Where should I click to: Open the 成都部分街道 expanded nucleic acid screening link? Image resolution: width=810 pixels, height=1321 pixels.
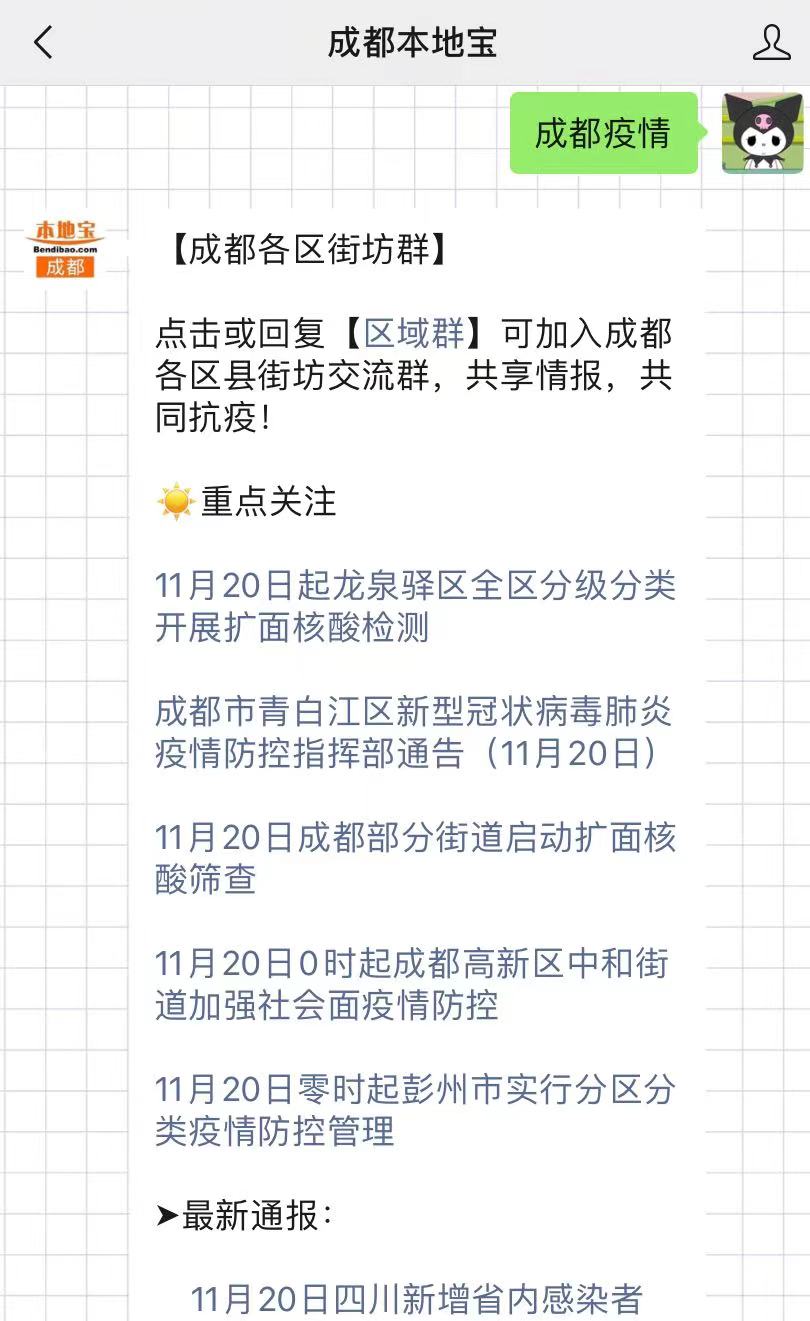414,858
